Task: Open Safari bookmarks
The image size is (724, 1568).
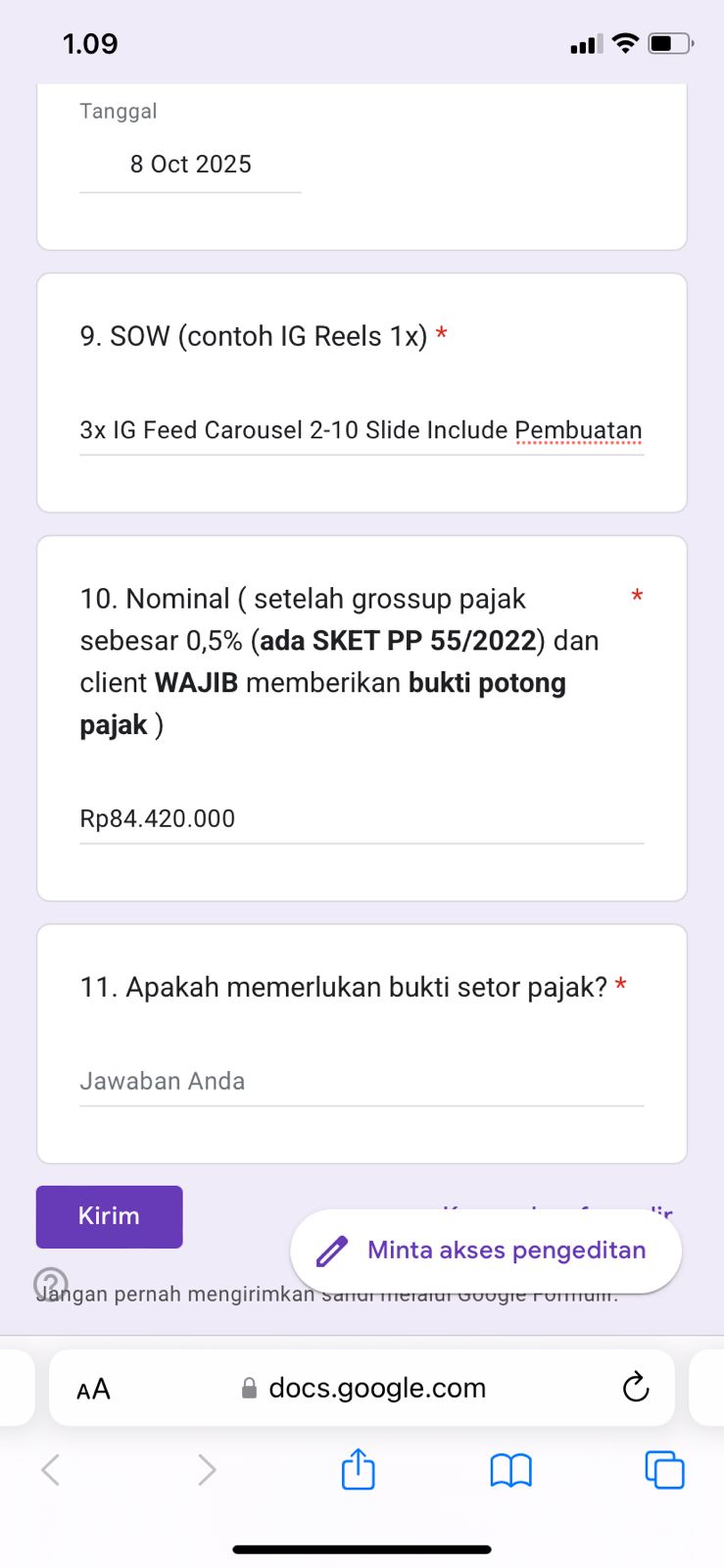Action: tap(510, 1470)
